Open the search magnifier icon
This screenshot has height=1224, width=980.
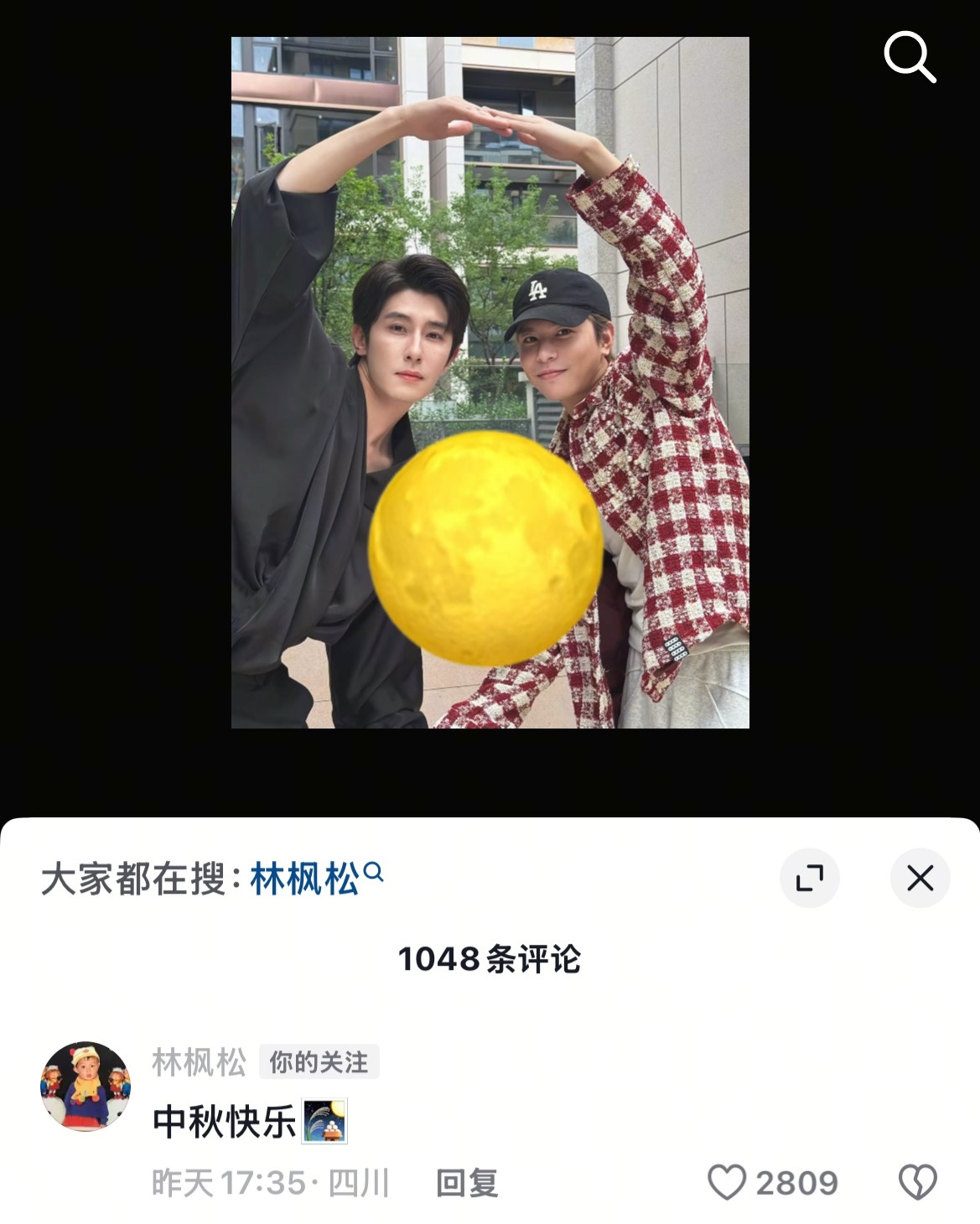(910, 57)
